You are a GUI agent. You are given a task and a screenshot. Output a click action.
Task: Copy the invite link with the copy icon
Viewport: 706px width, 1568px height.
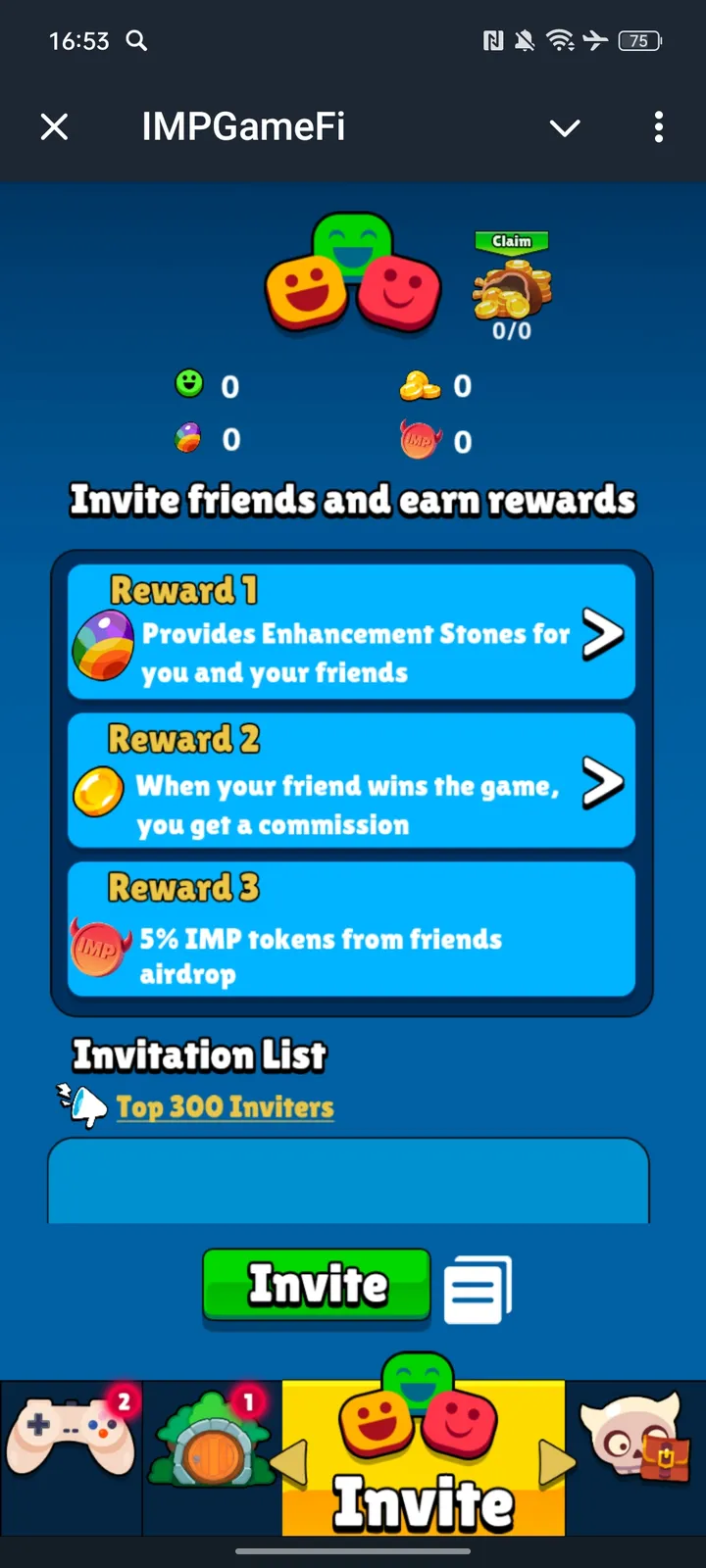[478, 1290]
